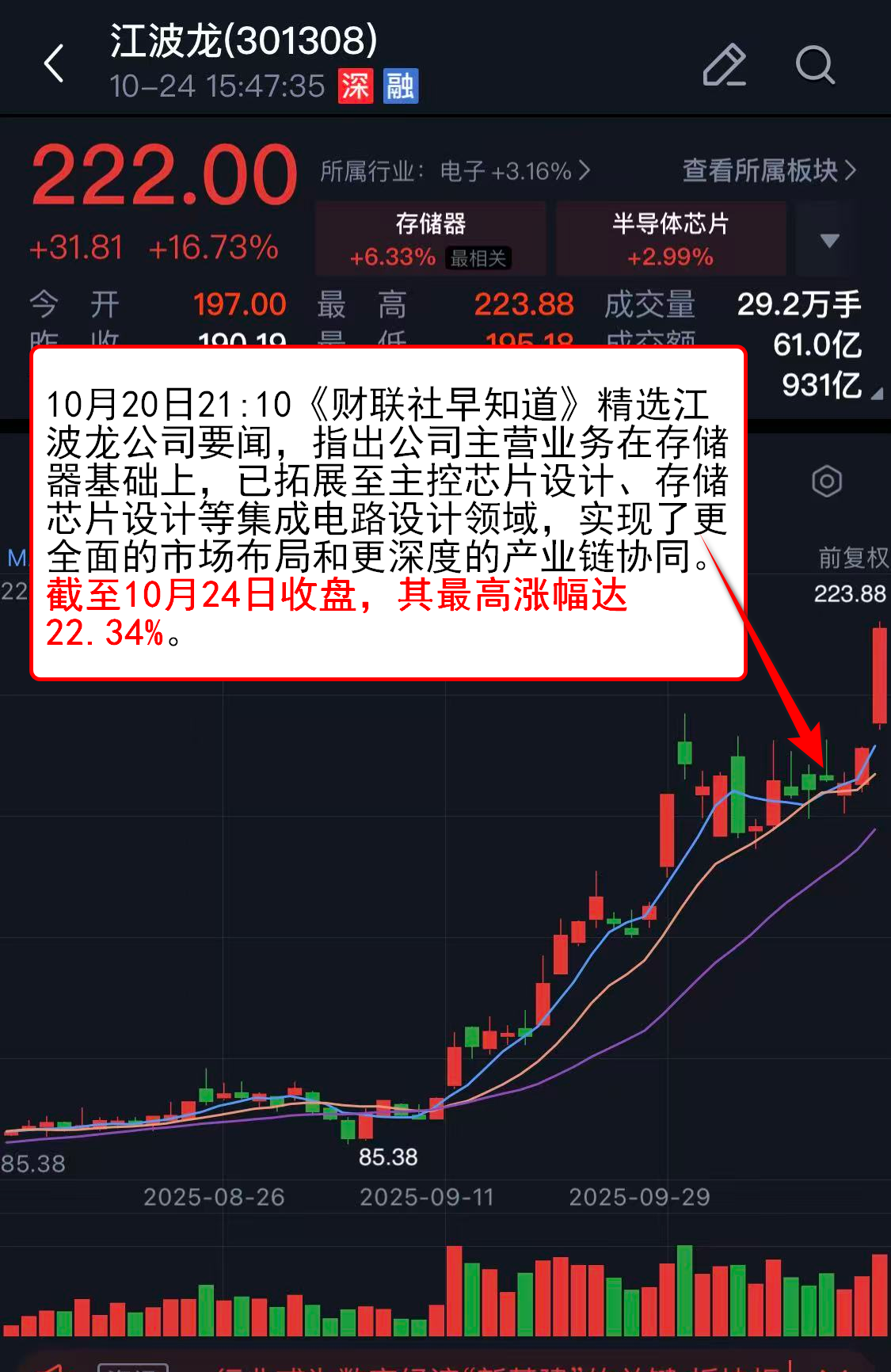
Task: Open the chart settings hexagon icon
Action: click(826, 481)
